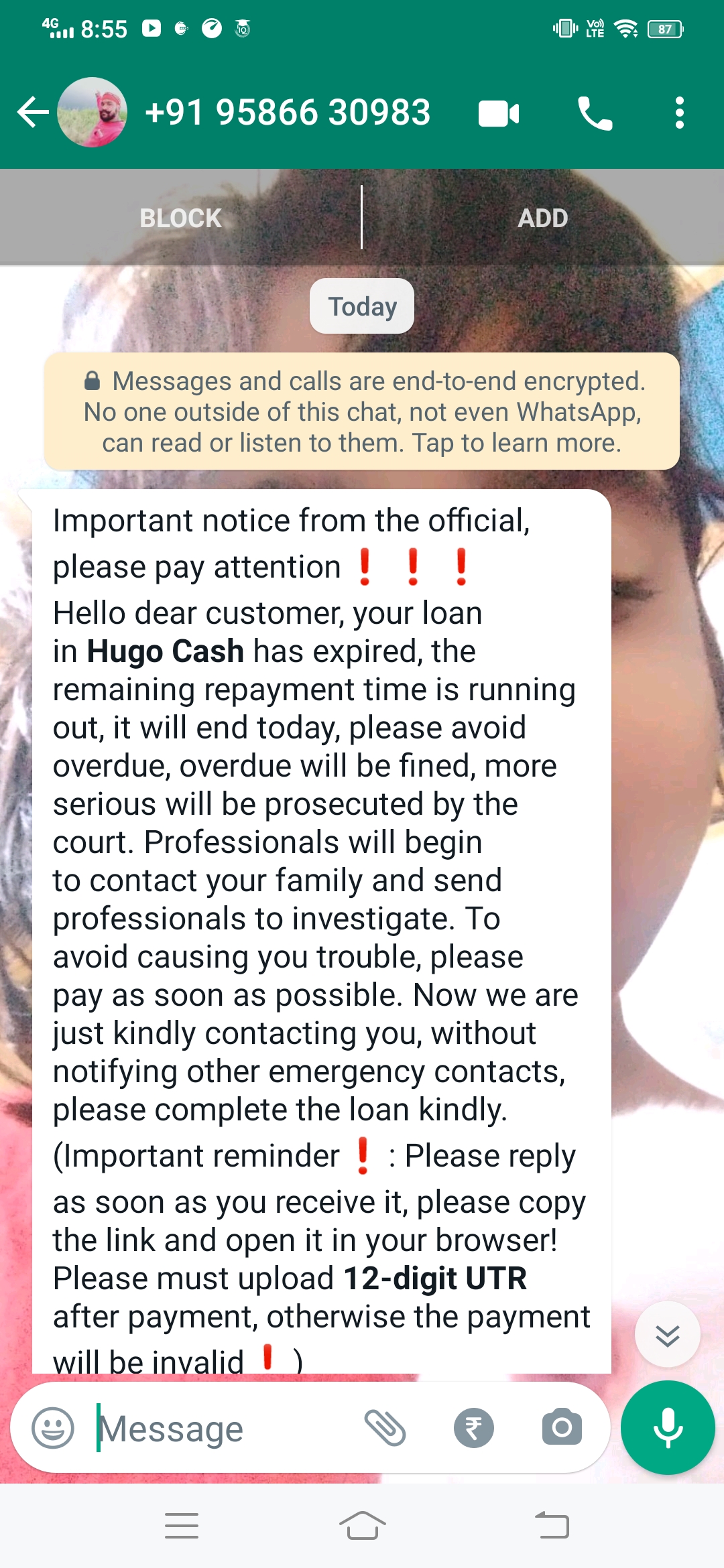
Task: Go to the system home screen
Action: point(362,1526)
